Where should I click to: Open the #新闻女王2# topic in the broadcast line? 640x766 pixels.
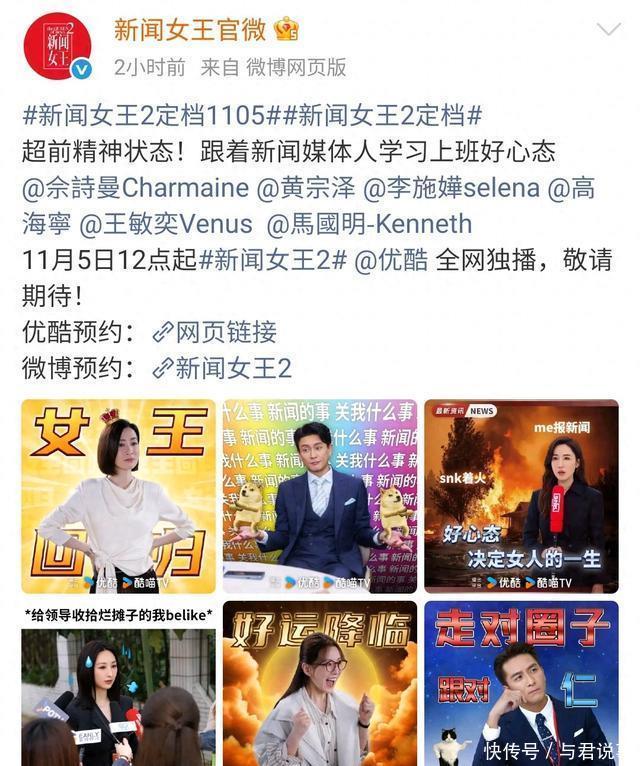click(273, 260)
